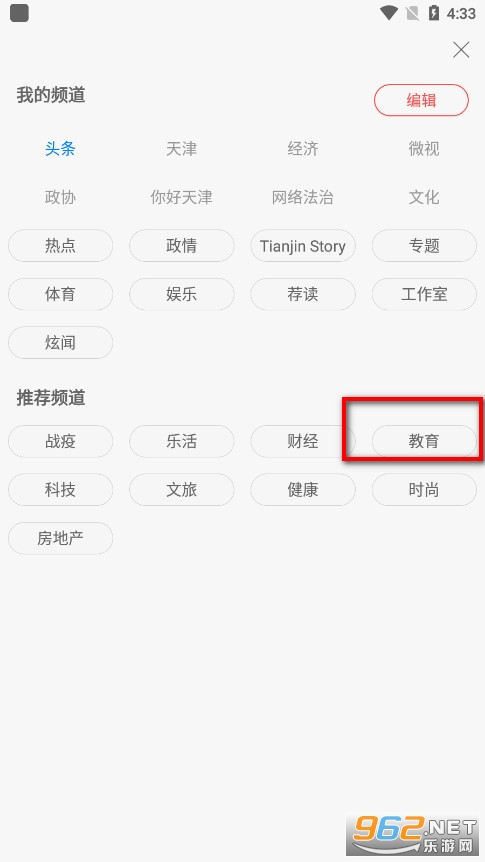This screenshot has width=485, height=862.
Task: Select the 经济 channel
Action: coord(303,148)
